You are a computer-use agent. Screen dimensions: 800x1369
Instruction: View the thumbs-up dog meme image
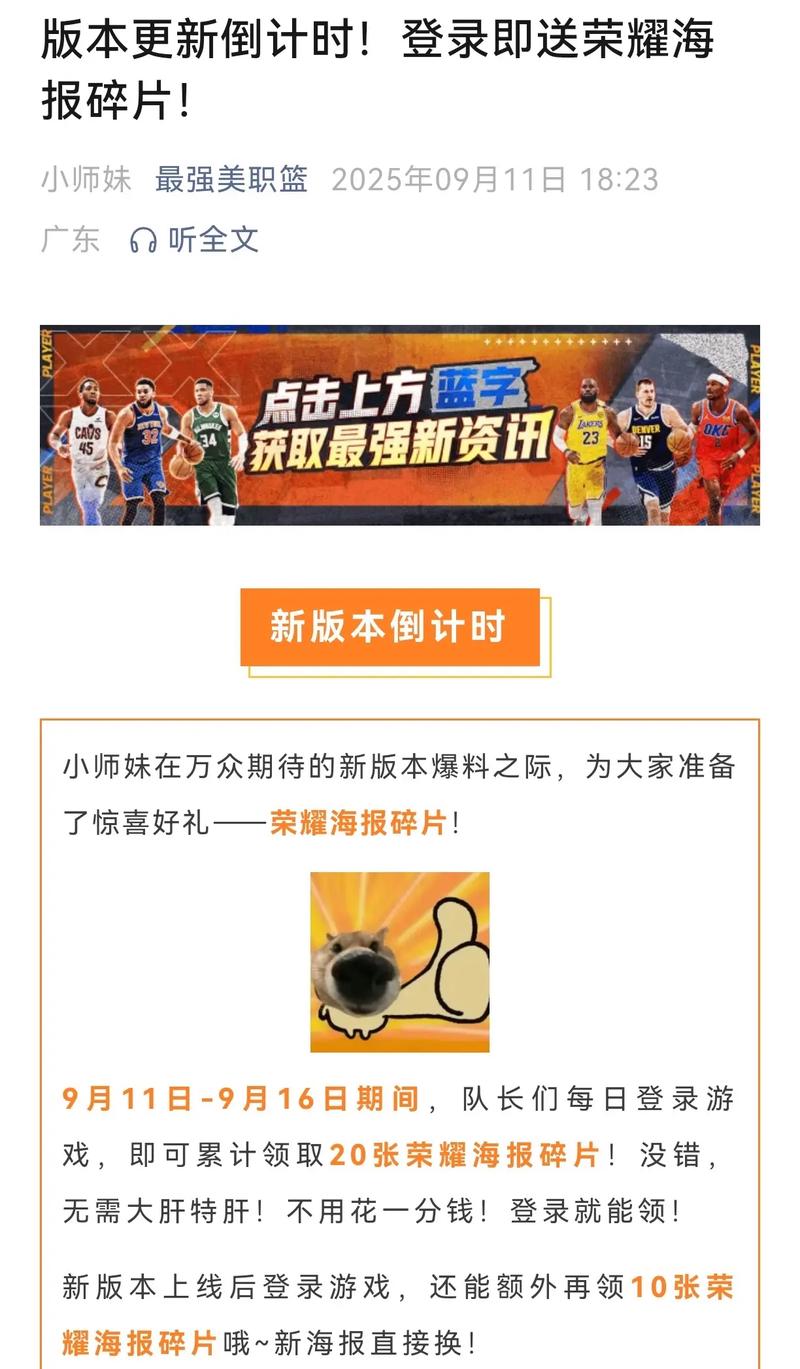coord(400,961)
